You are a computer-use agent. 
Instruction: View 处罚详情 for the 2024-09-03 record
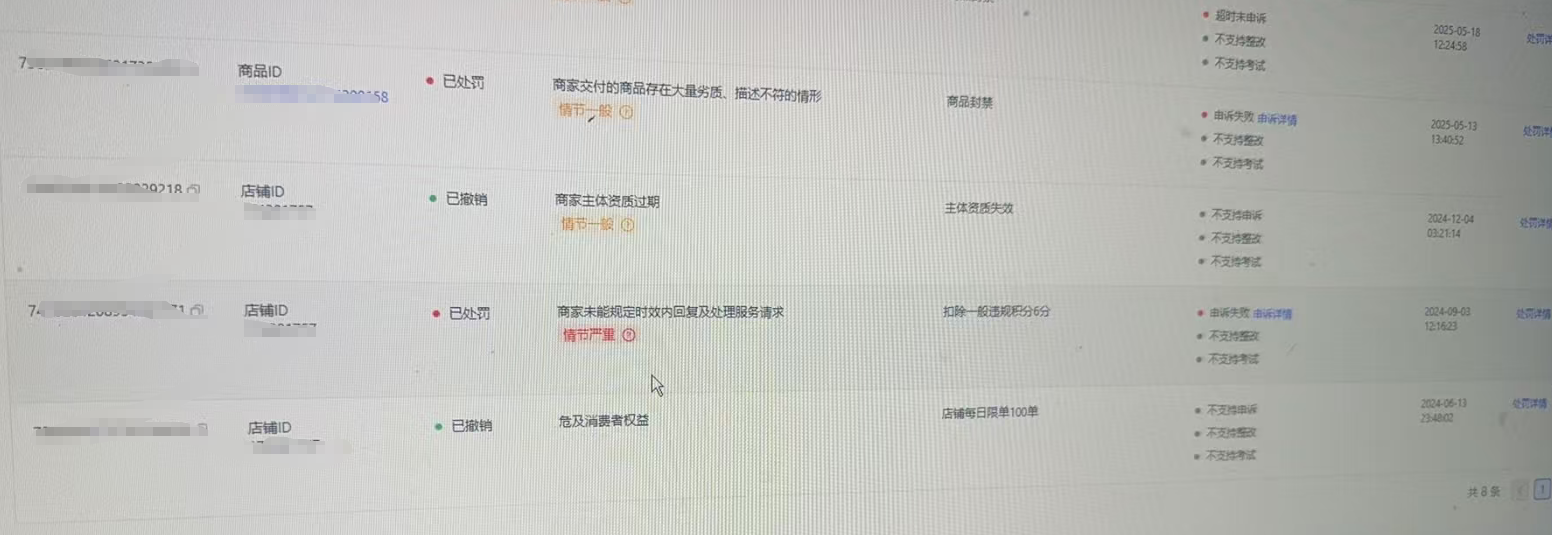[1531, 314]
